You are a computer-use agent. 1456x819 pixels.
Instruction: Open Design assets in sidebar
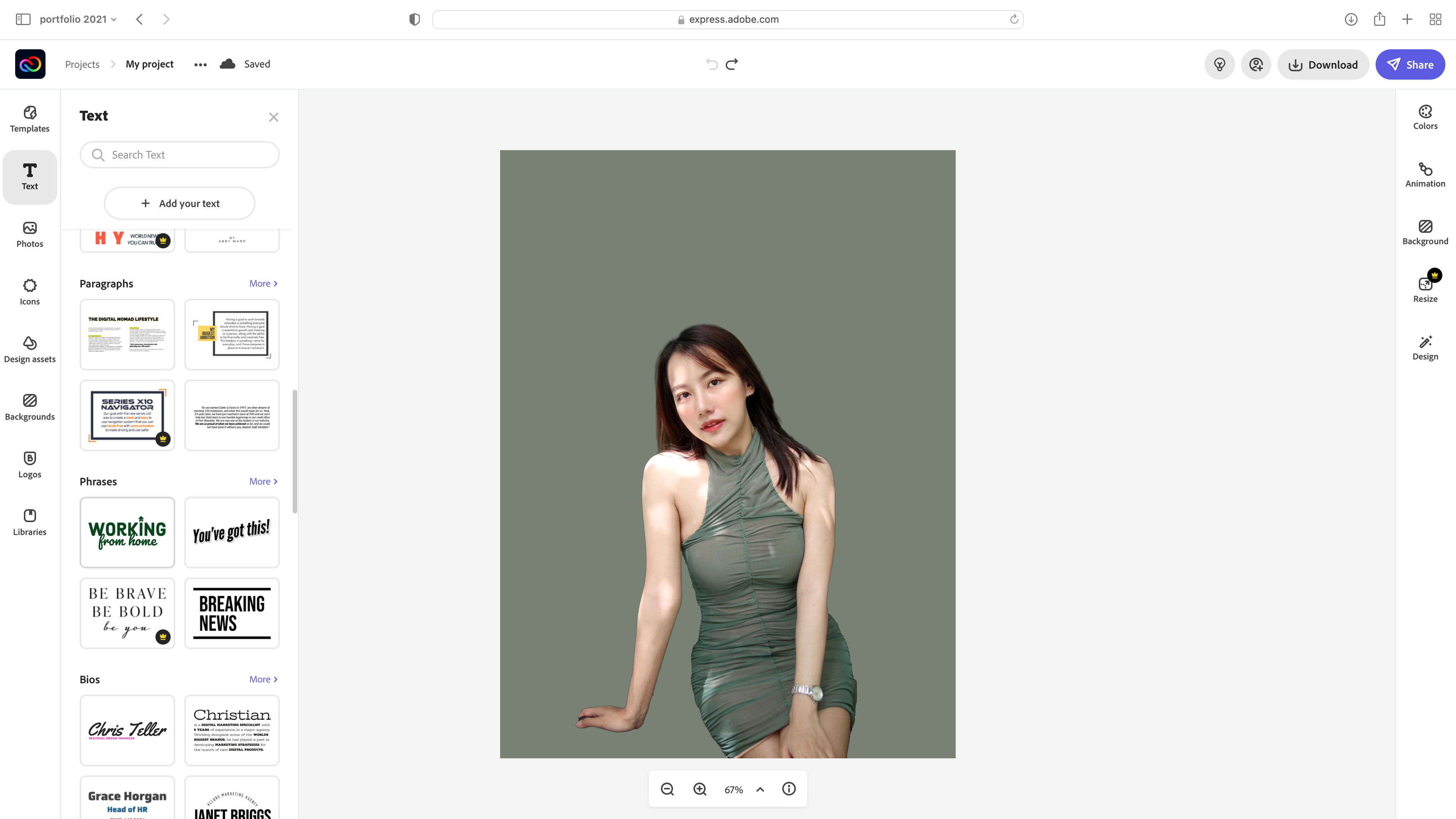click(30, 349)
